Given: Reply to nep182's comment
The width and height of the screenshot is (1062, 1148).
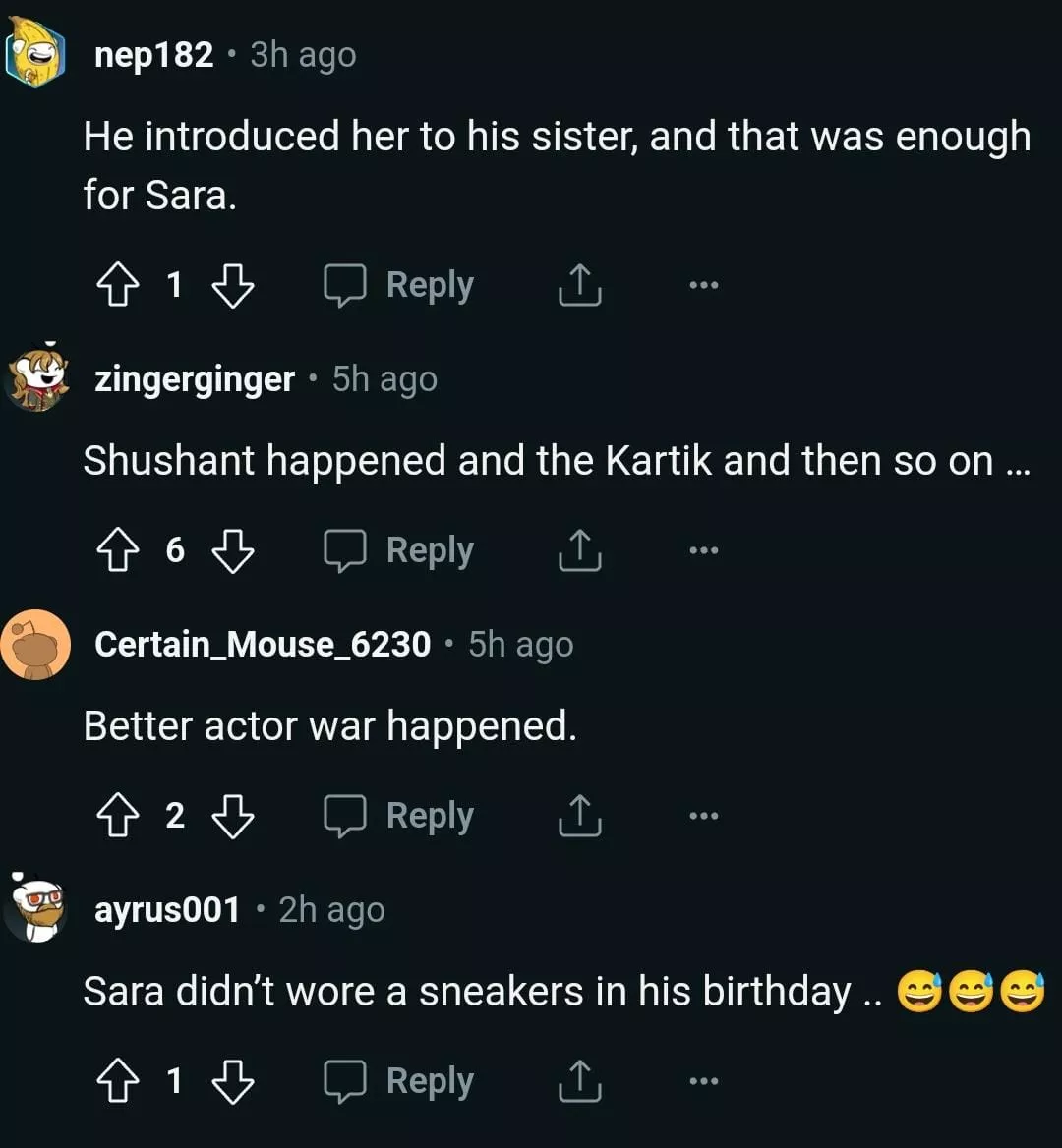Looking at the screenshot, I should [399, 285].
